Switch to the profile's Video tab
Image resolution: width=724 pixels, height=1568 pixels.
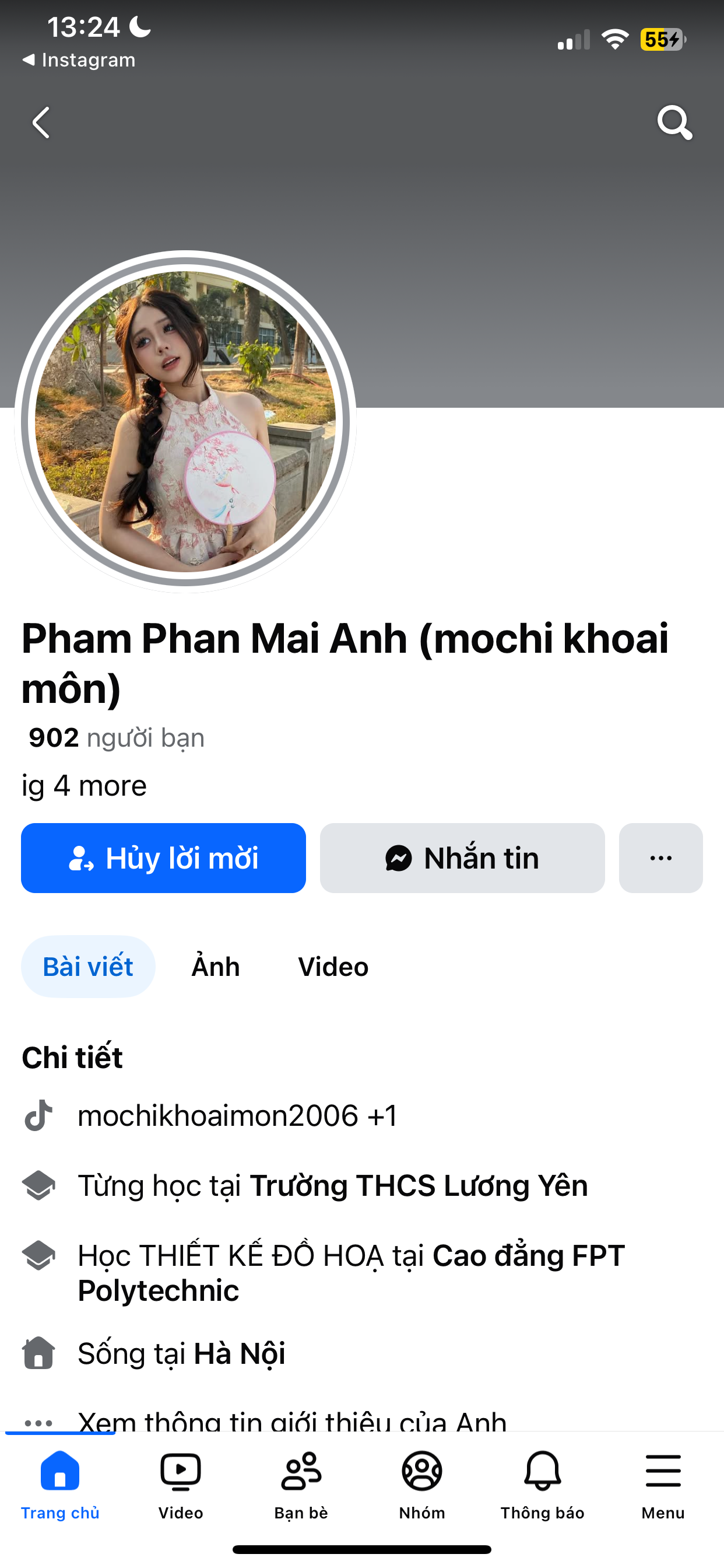point(333,967)
